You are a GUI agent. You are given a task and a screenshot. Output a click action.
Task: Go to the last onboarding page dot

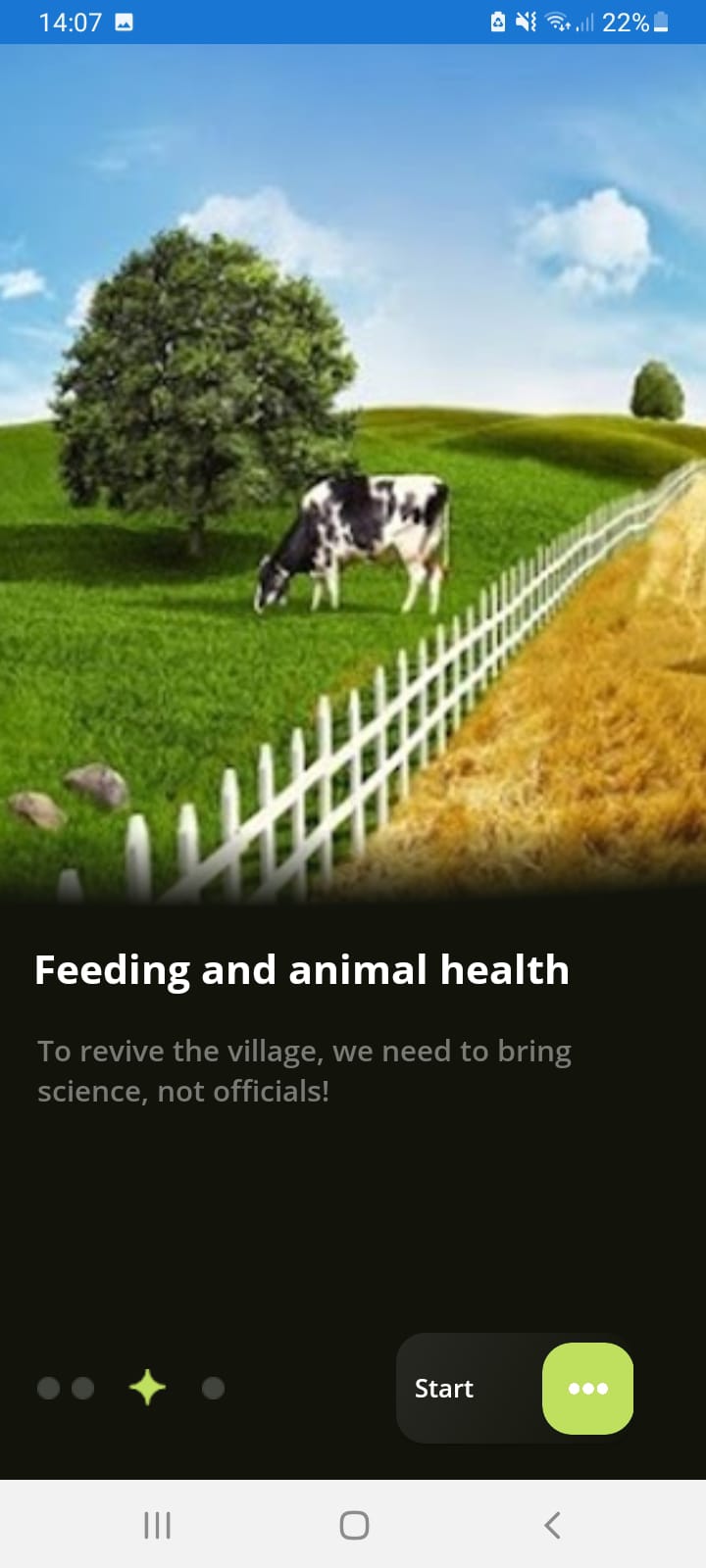click(213, 1388)
